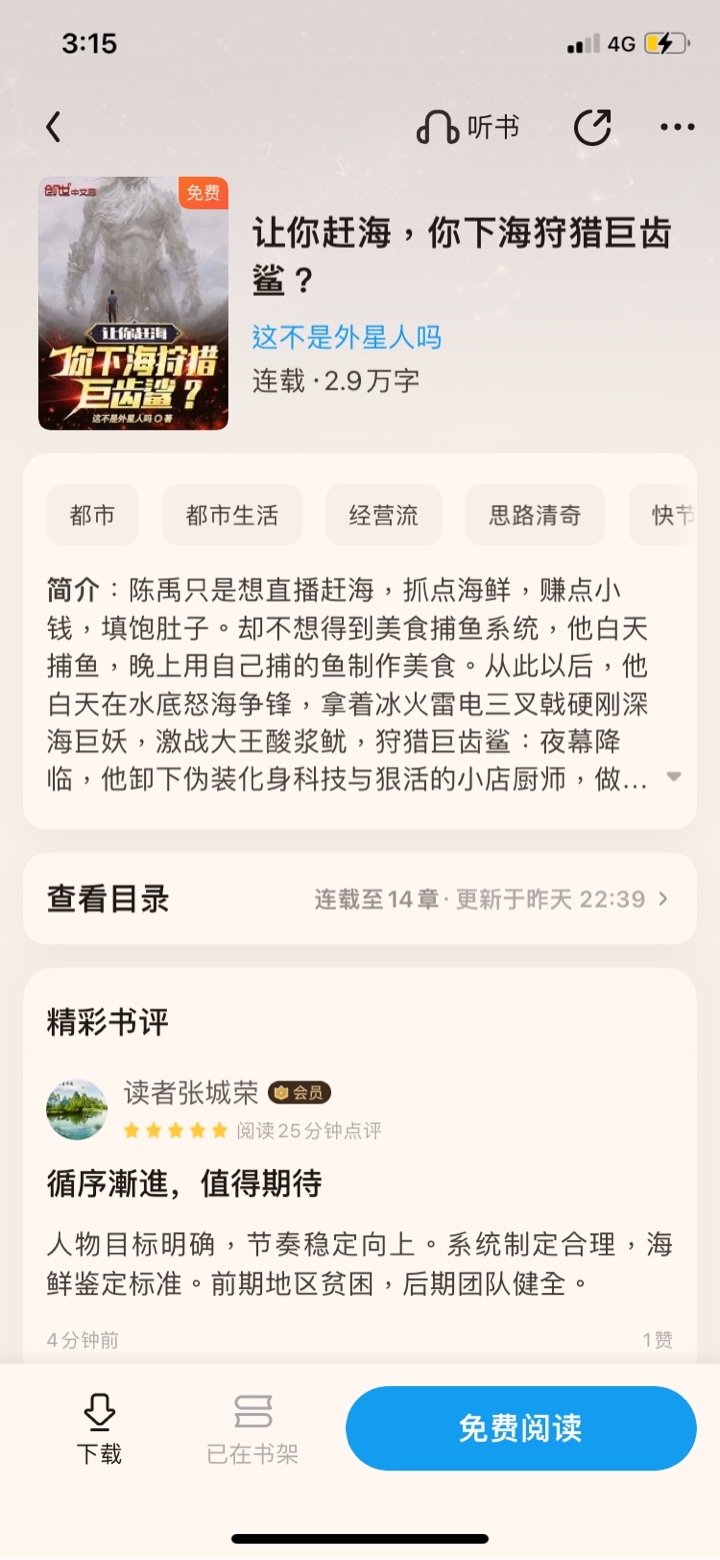Open the review 循序渐進，值得期待
Image resolution: width=720 pixels, height=1560 pixels.
coord(184,1184)
